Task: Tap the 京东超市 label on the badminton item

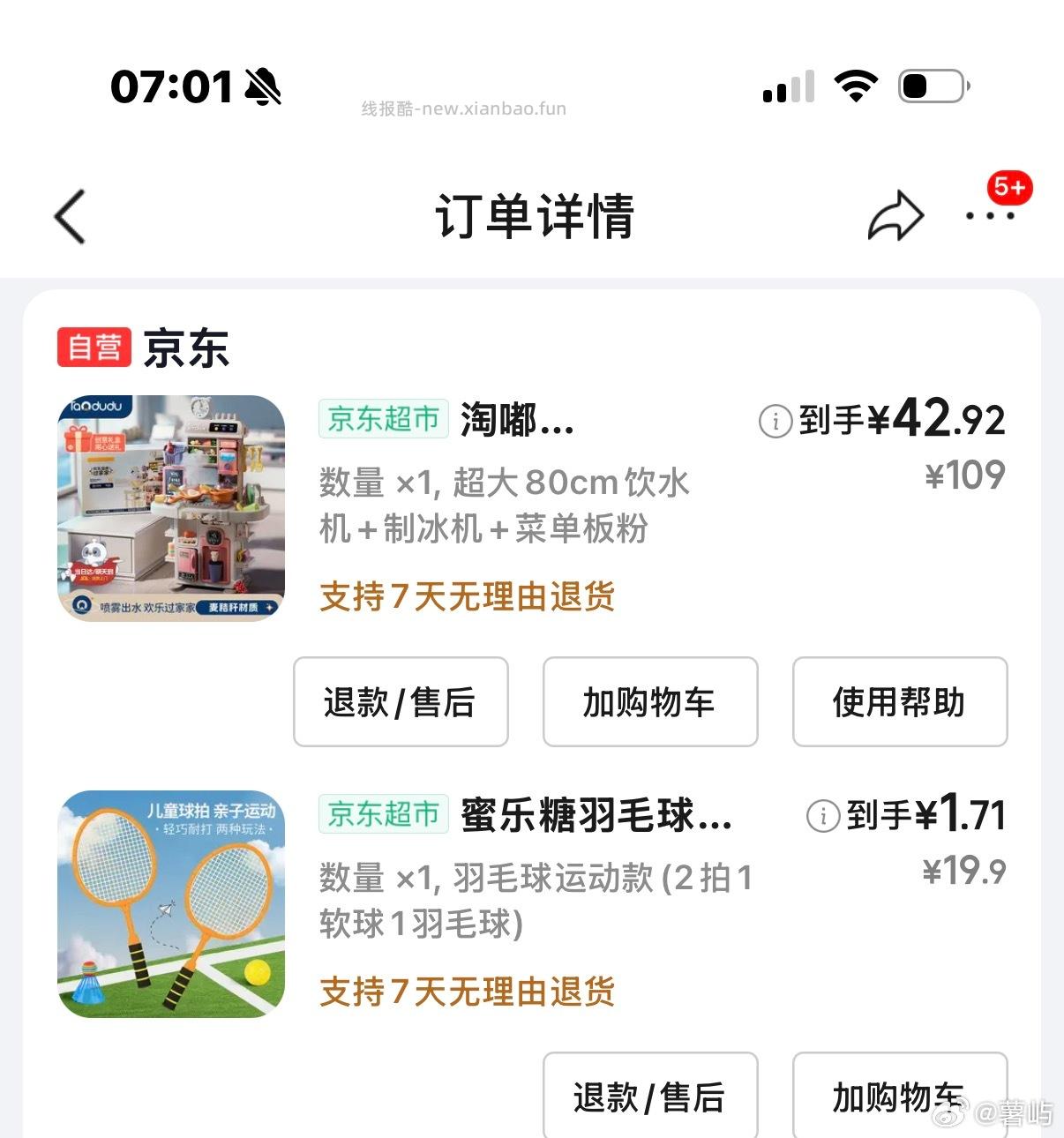Action: [x=382, y=816]
